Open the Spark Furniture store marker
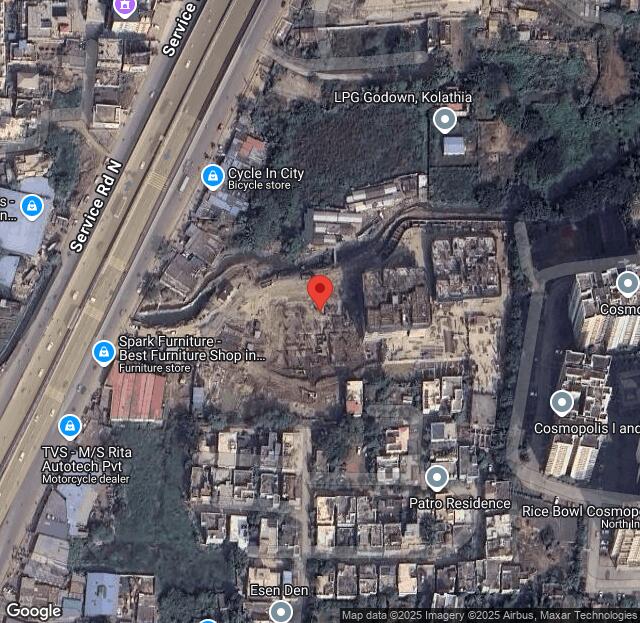Viewport: 640px width, 623px height. point(103,352)
